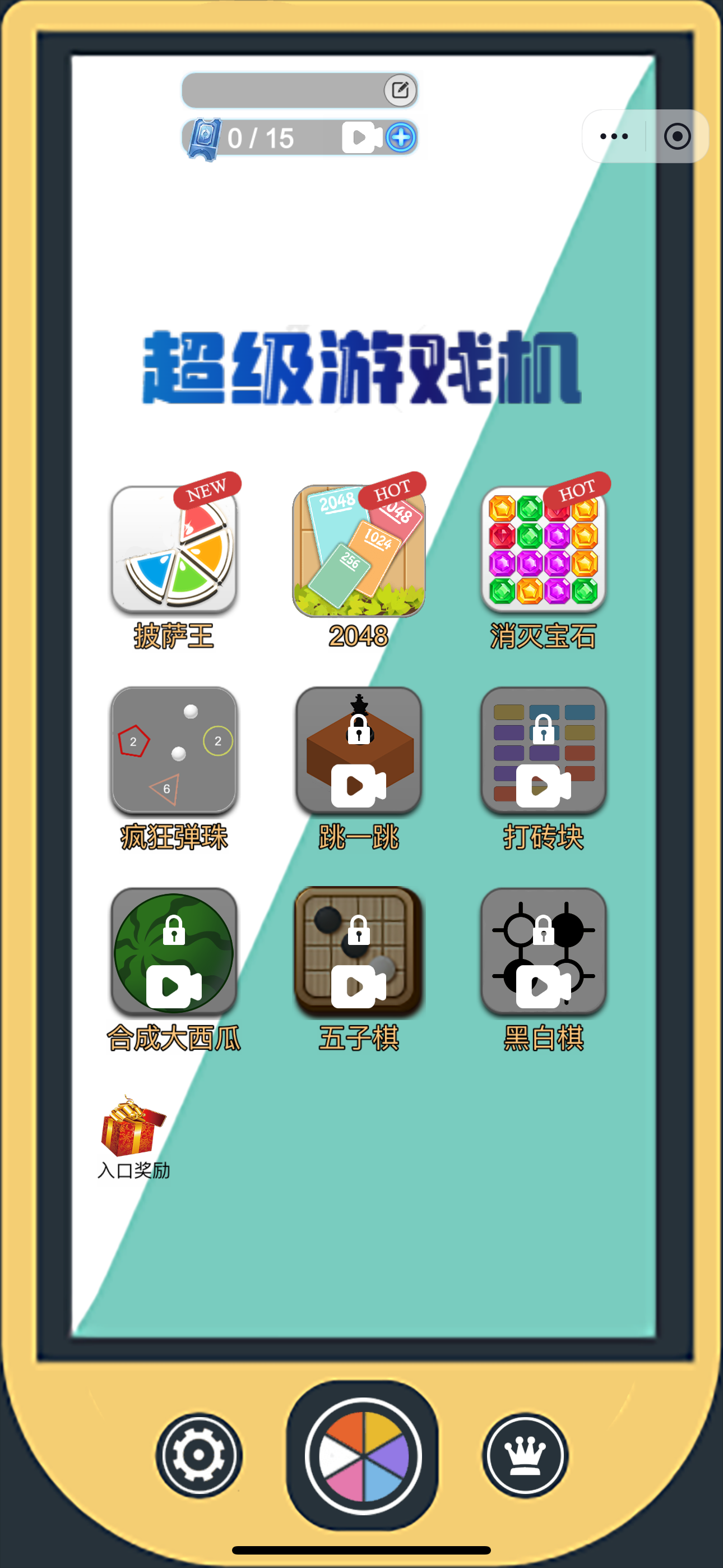Unlock the 打砖块 game
723x1568 pixels.
point(543,750)
